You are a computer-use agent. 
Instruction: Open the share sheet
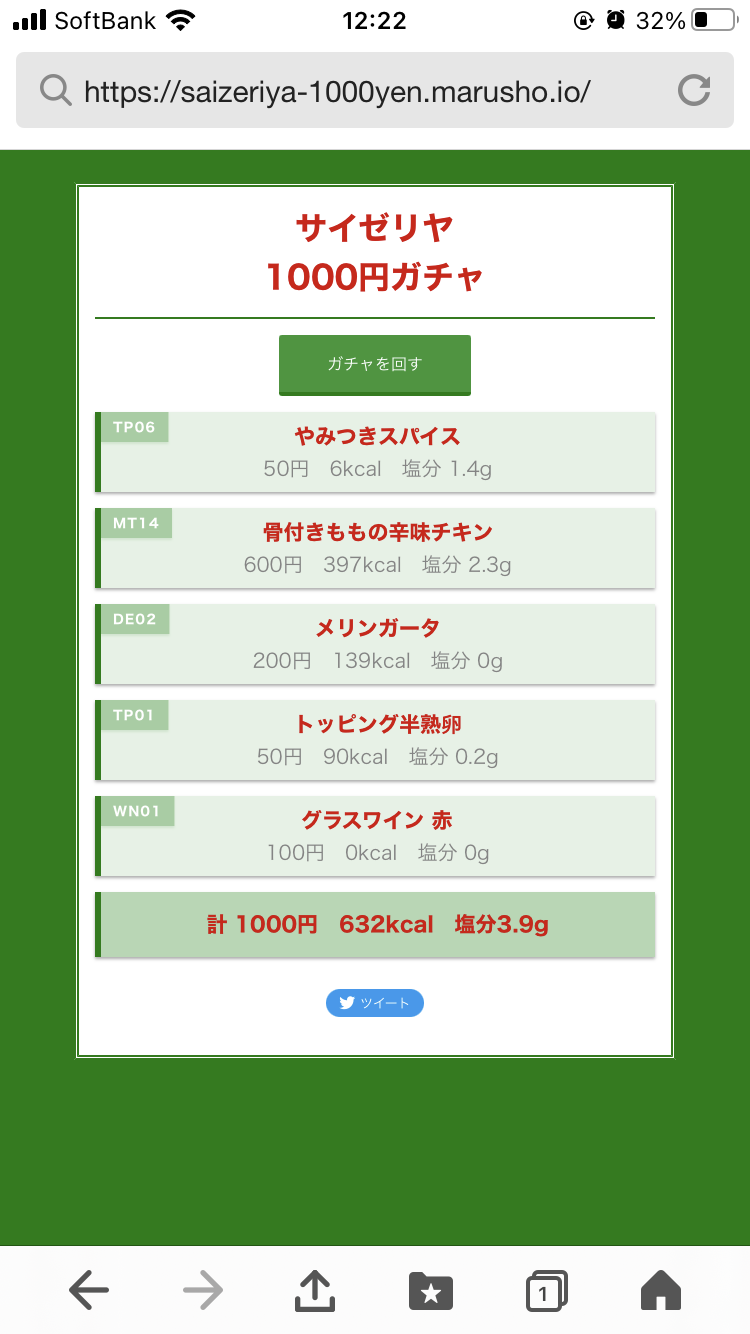click(316, 1290)
